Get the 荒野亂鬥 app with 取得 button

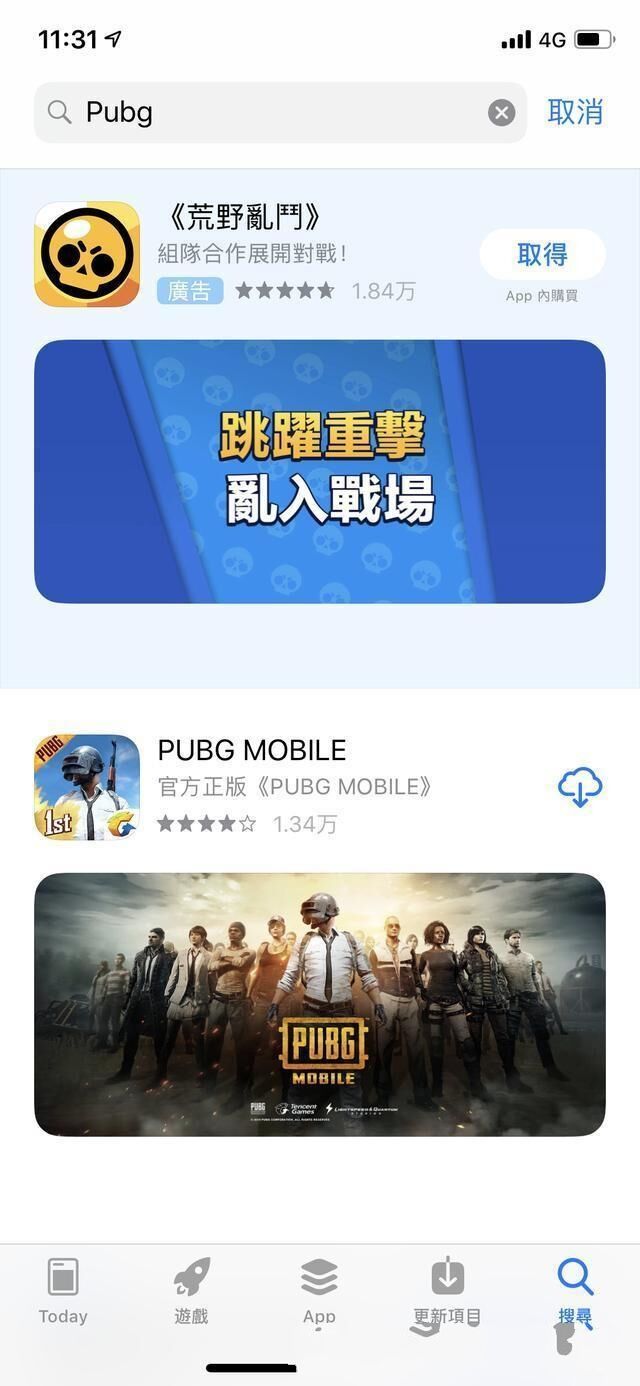coord(542,255)
